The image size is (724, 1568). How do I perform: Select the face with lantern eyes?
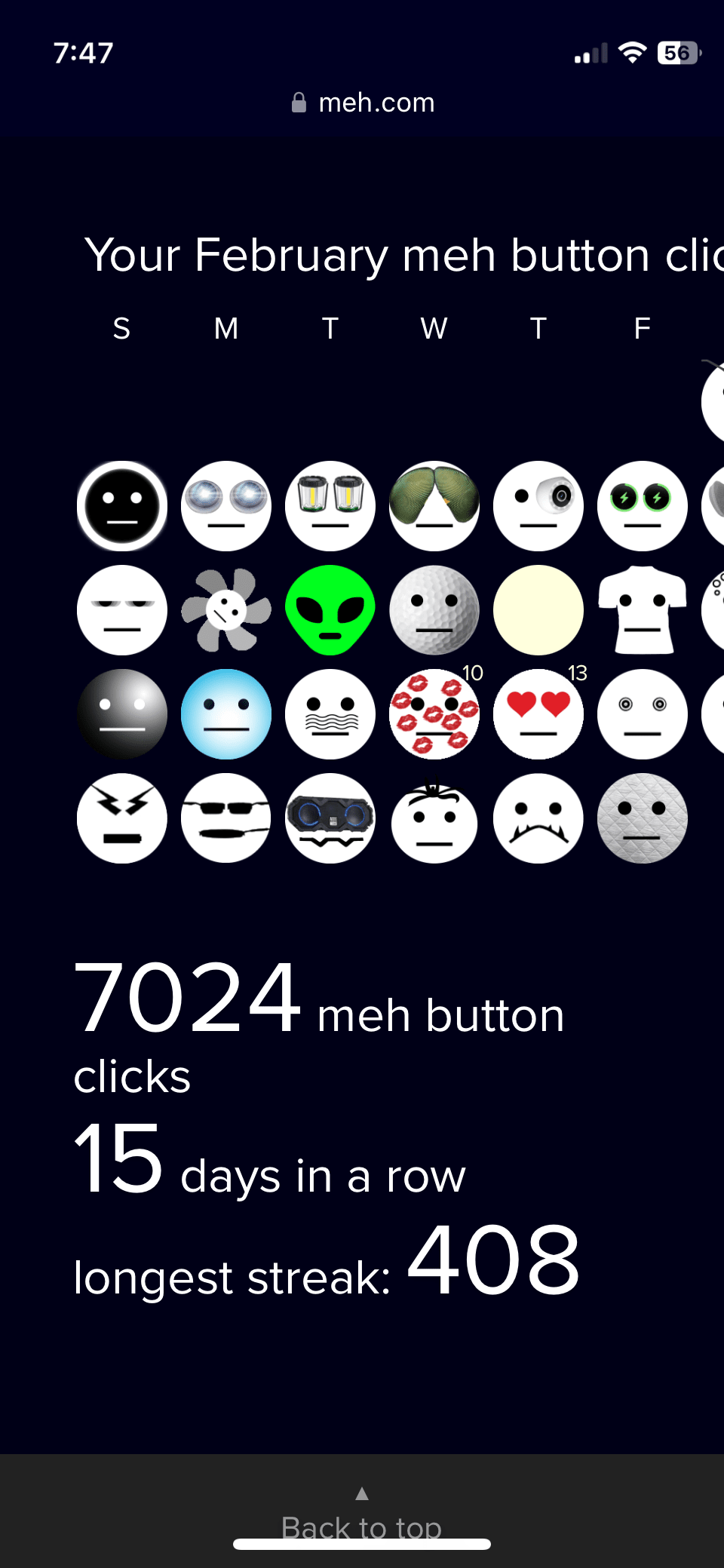coord(330,506)
